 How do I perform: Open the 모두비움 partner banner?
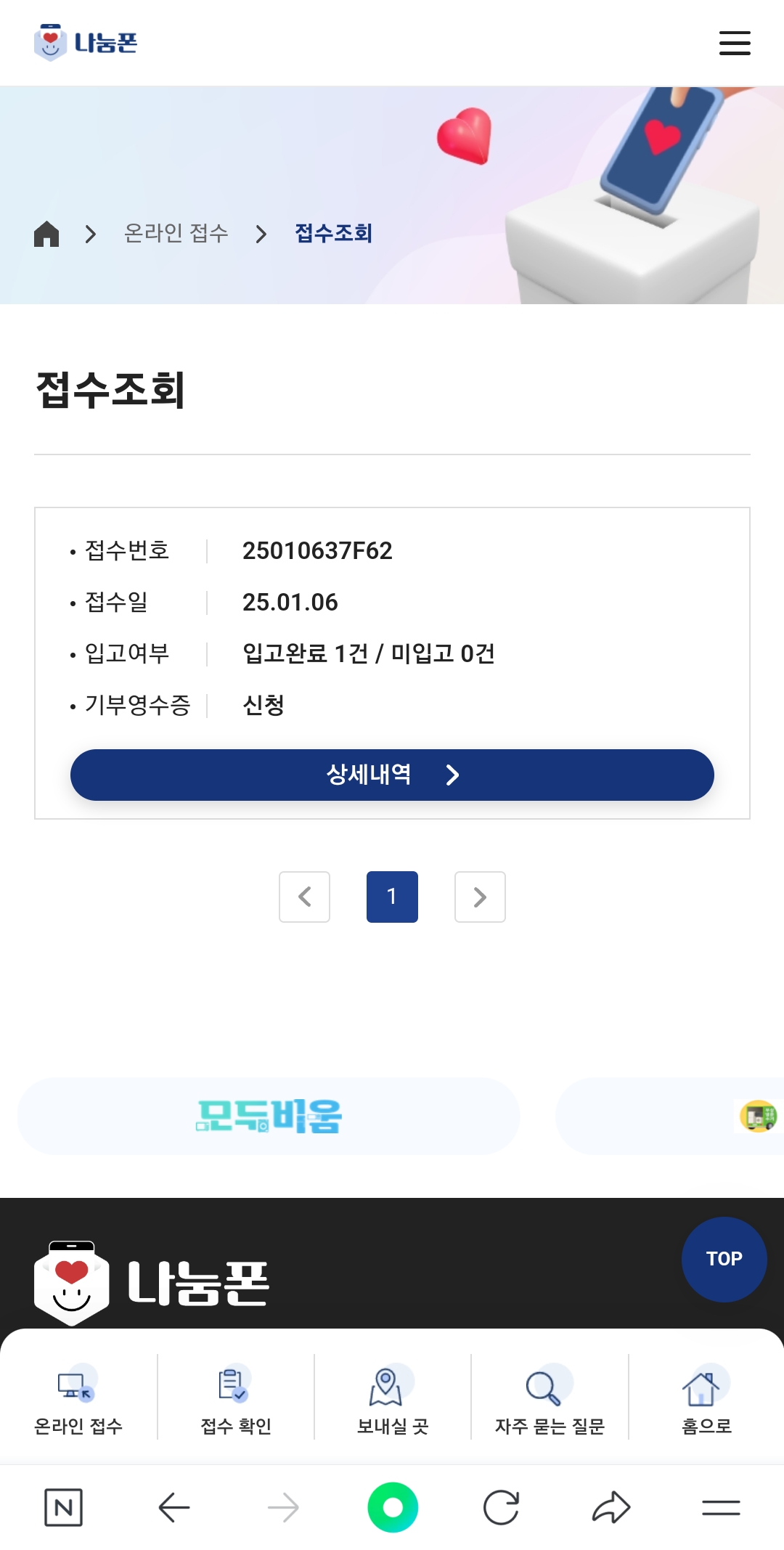pyautogui.click(x=269, y=1116)
